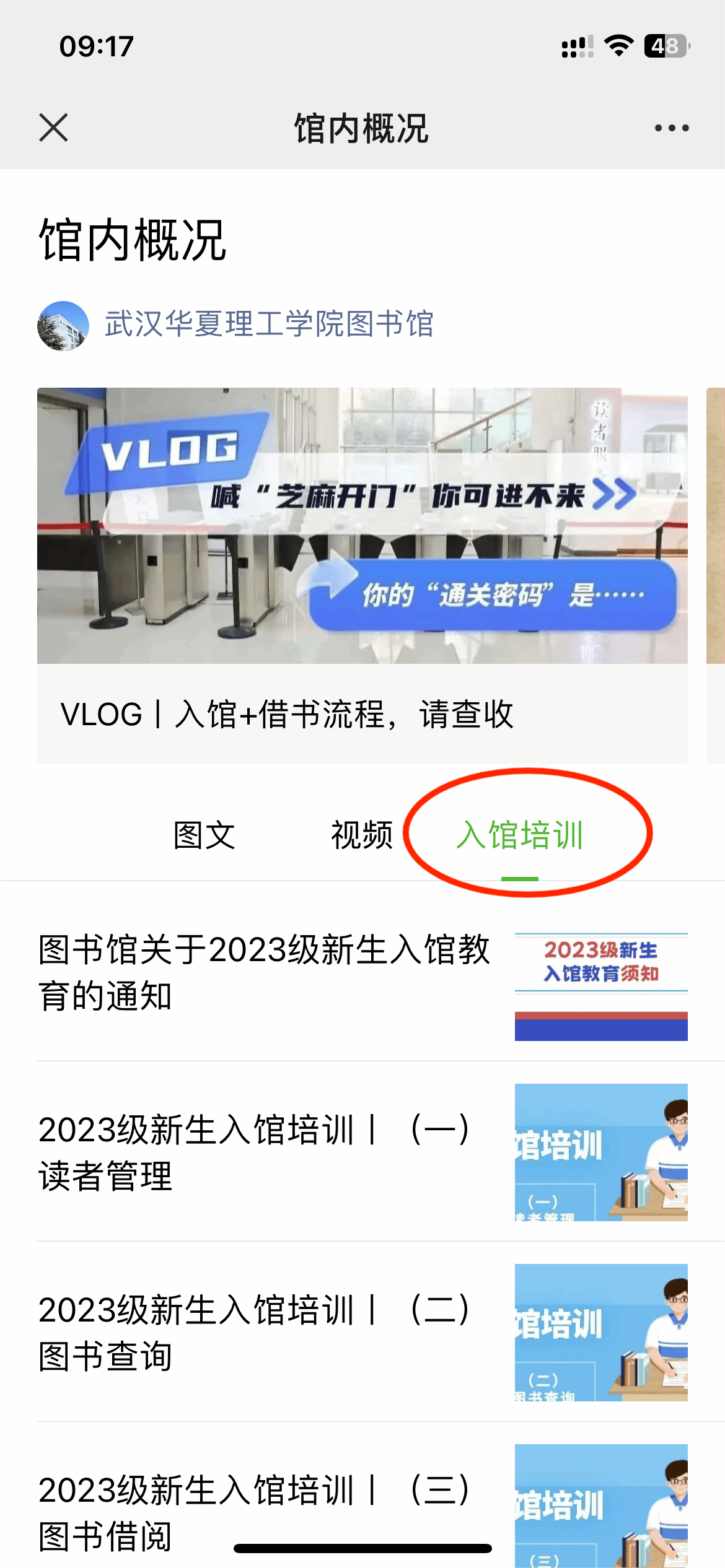Screen dimensions: 725x1568
Task: Switch to the 视频 tab
Action: click(362, 835)
